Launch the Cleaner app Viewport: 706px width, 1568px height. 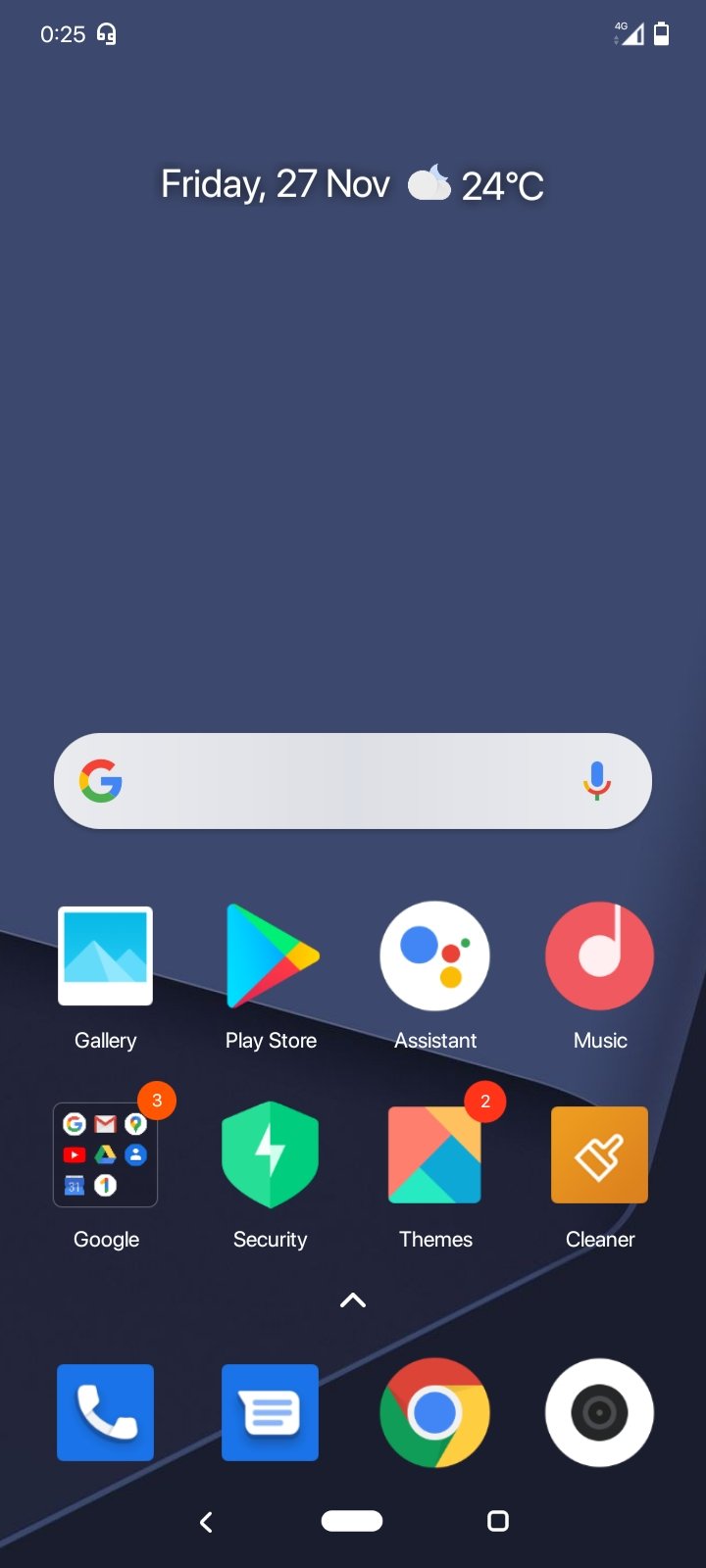599,1155
